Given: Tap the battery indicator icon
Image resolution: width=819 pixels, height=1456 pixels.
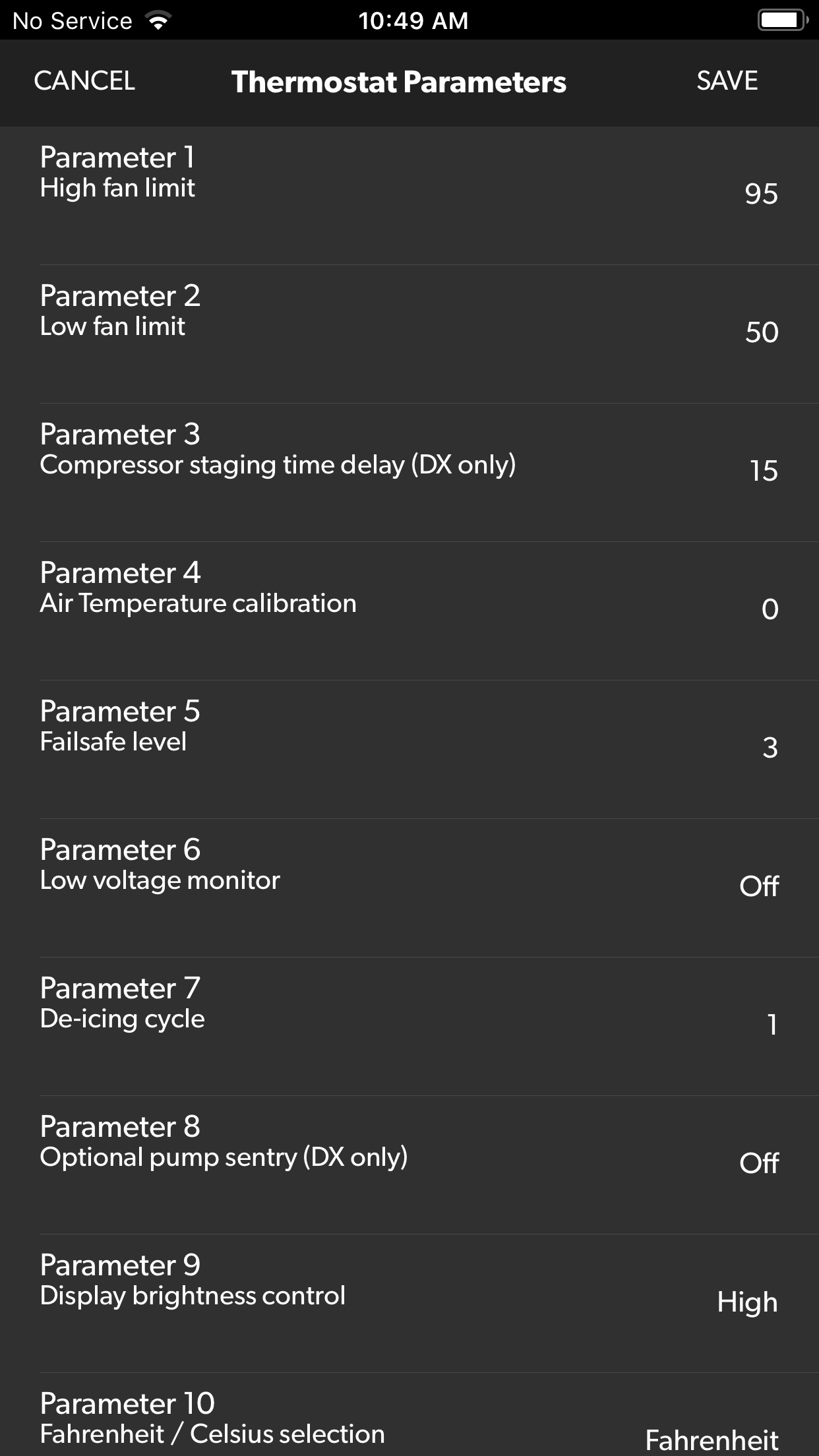Looking at the screenshot, I should (782, 19).
